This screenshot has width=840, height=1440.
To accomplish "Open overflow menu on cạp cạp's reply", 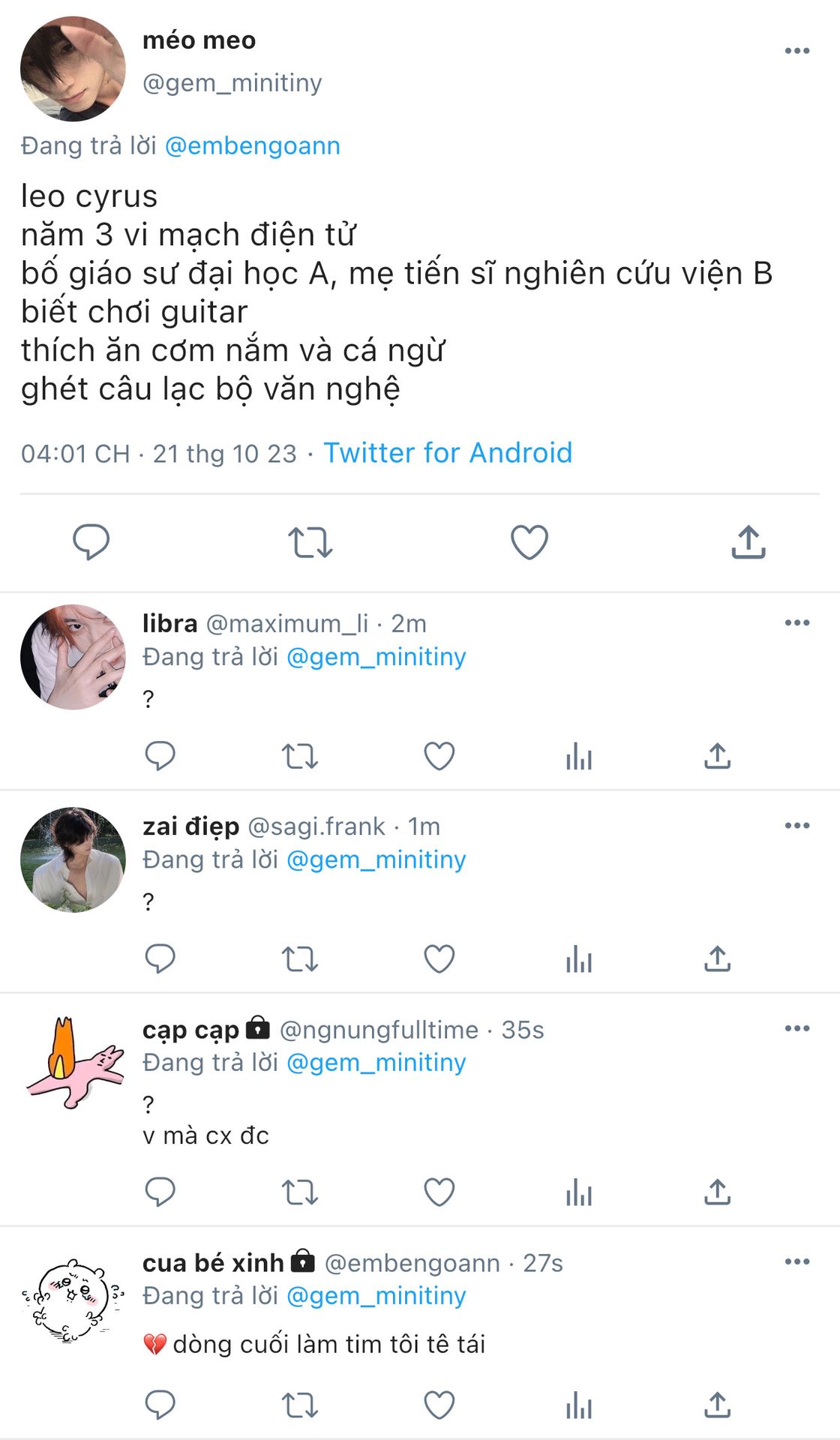I will (x=796, y=1028).
